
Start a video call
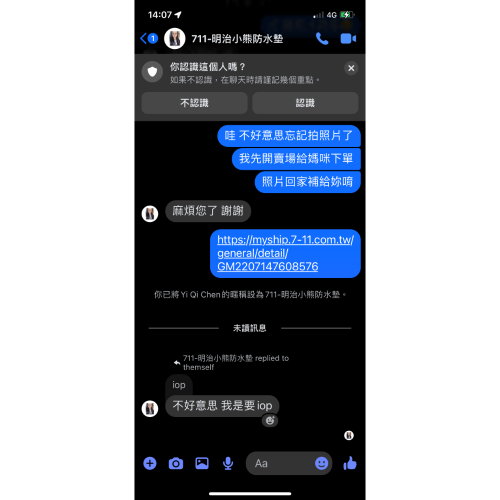tap(348, 39)
